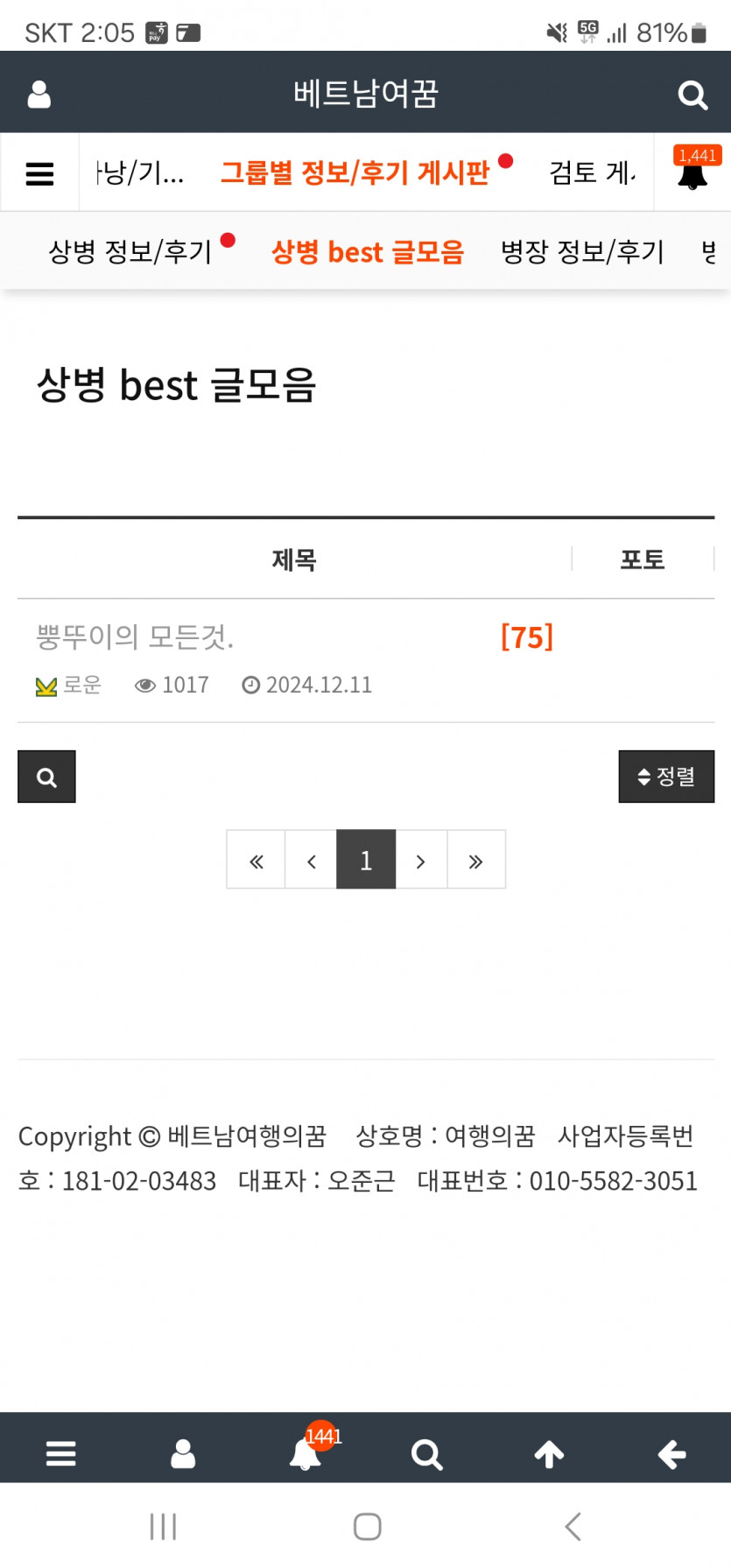The width and height of the screenshot is (731, 1568).
Task: Jump to the last page of posts
Action: (476, 860)
